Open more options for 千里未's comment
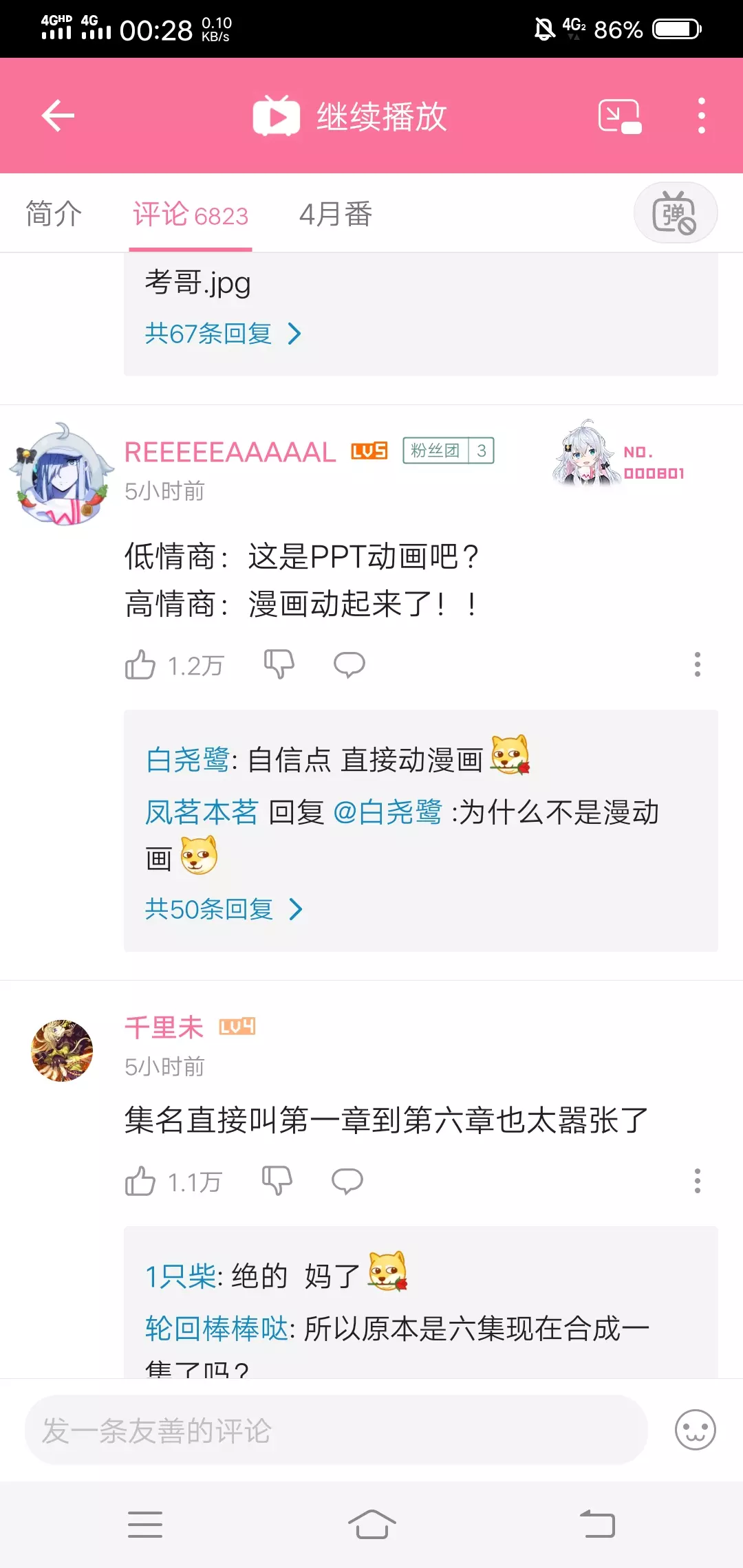 point(697,1181)
